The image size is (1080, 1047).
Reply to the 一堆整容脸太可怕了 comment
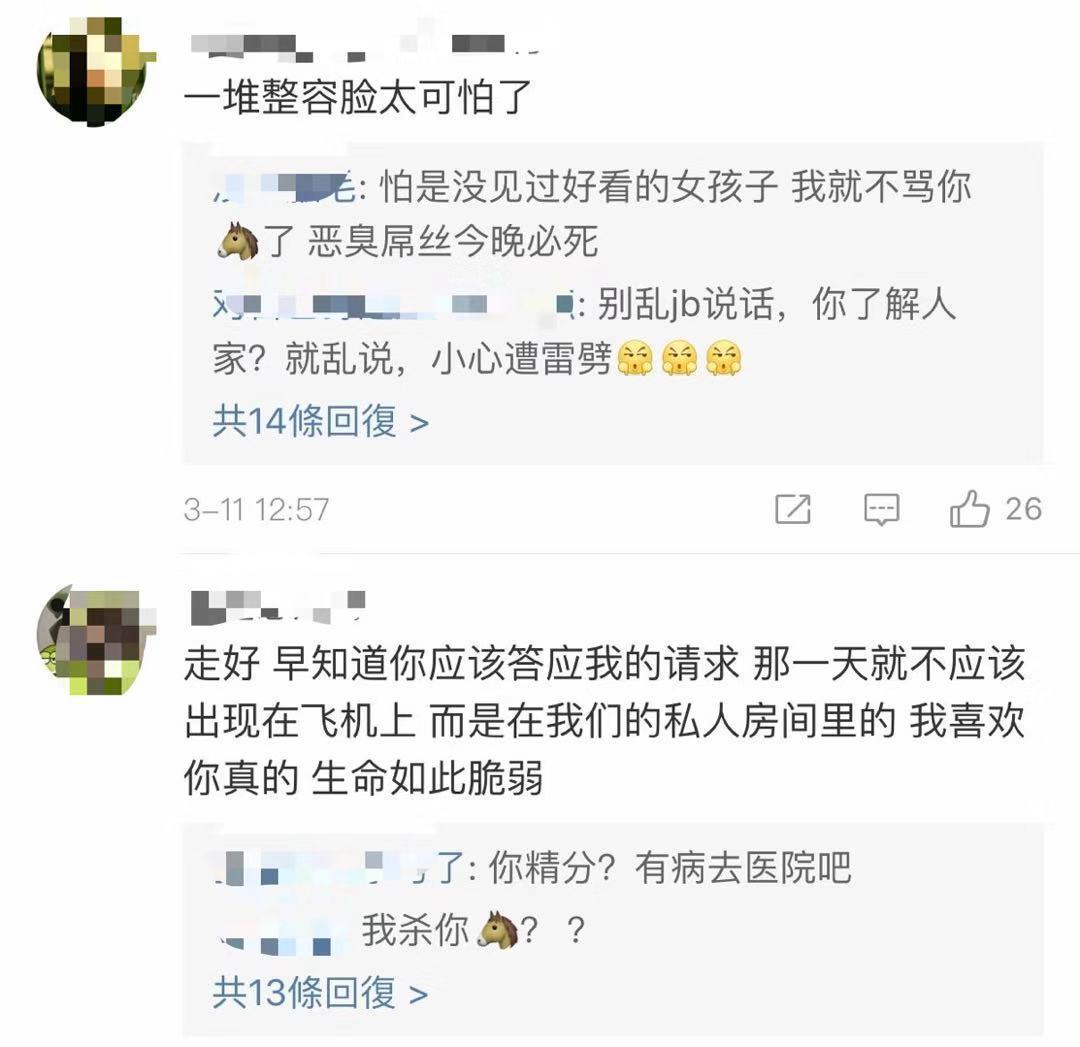tap(881, 510)
